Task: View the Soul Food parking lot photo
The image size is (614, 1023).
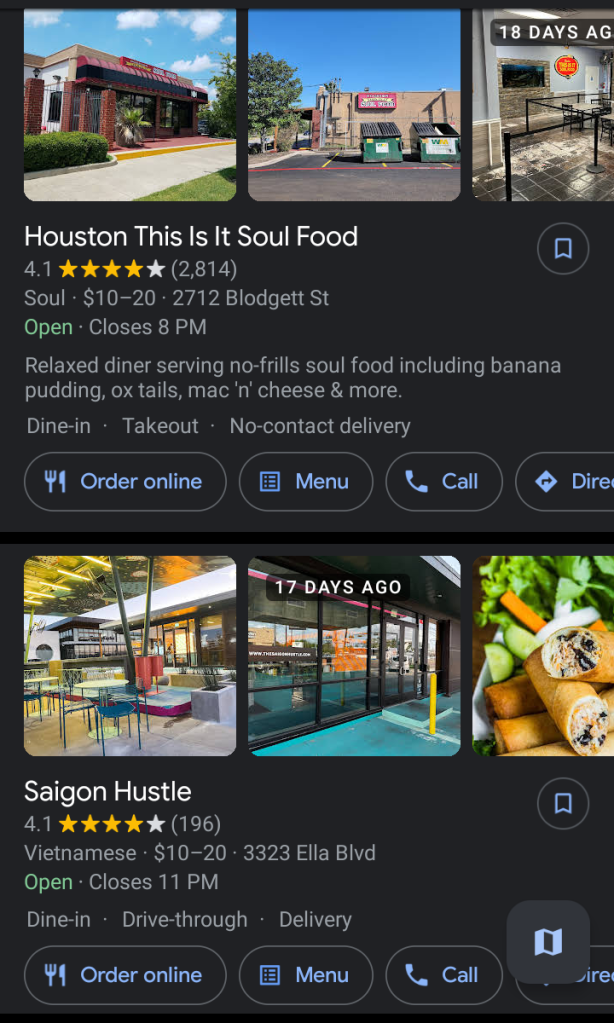Action: [x=354, y=105]
